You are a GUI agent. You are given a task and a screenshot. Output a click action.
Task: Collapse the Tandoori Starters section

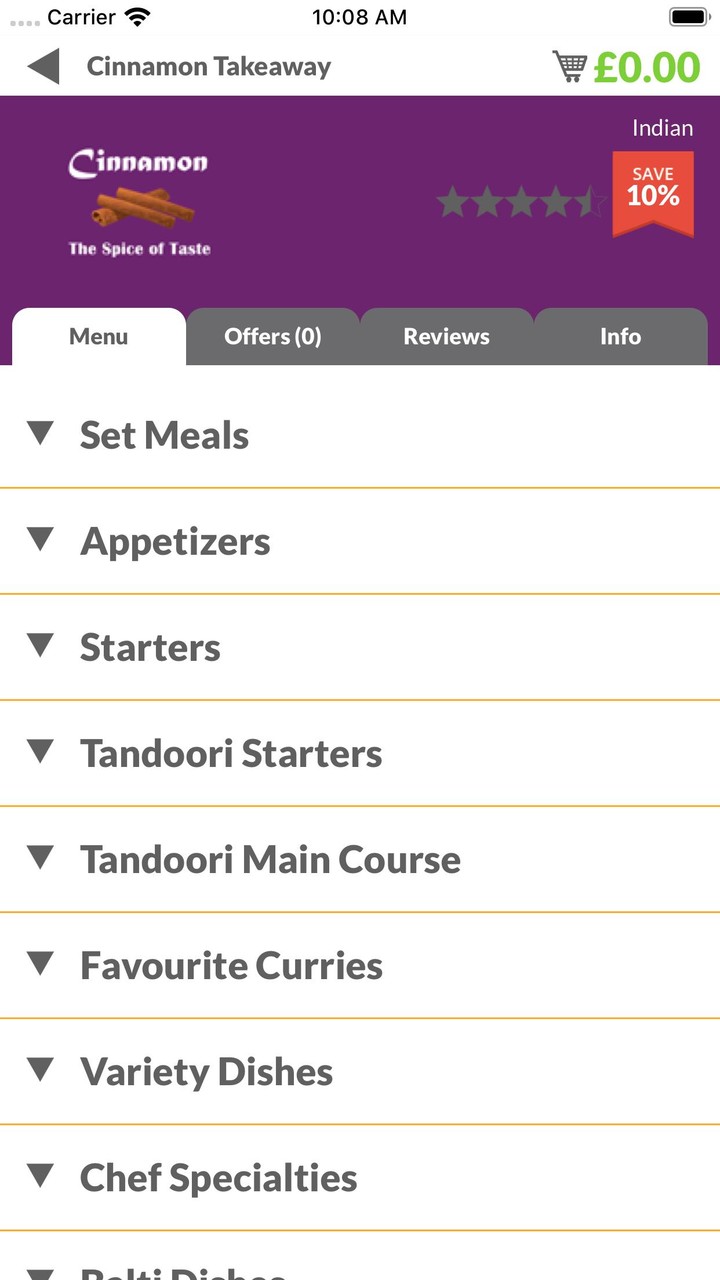(231, 753)
